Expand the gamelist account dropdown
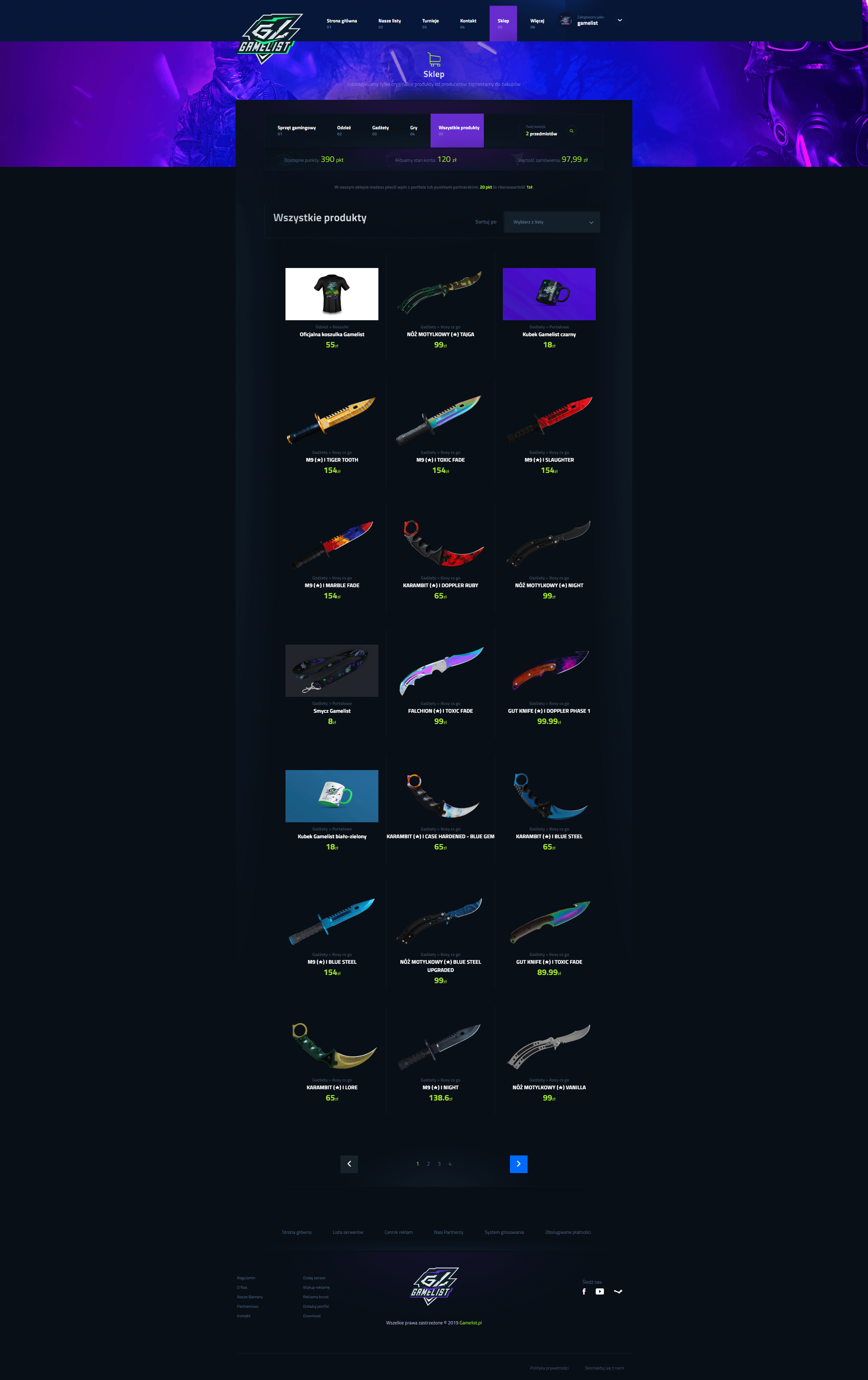This screenshot has width=868, height=1380. click(619, 21)
